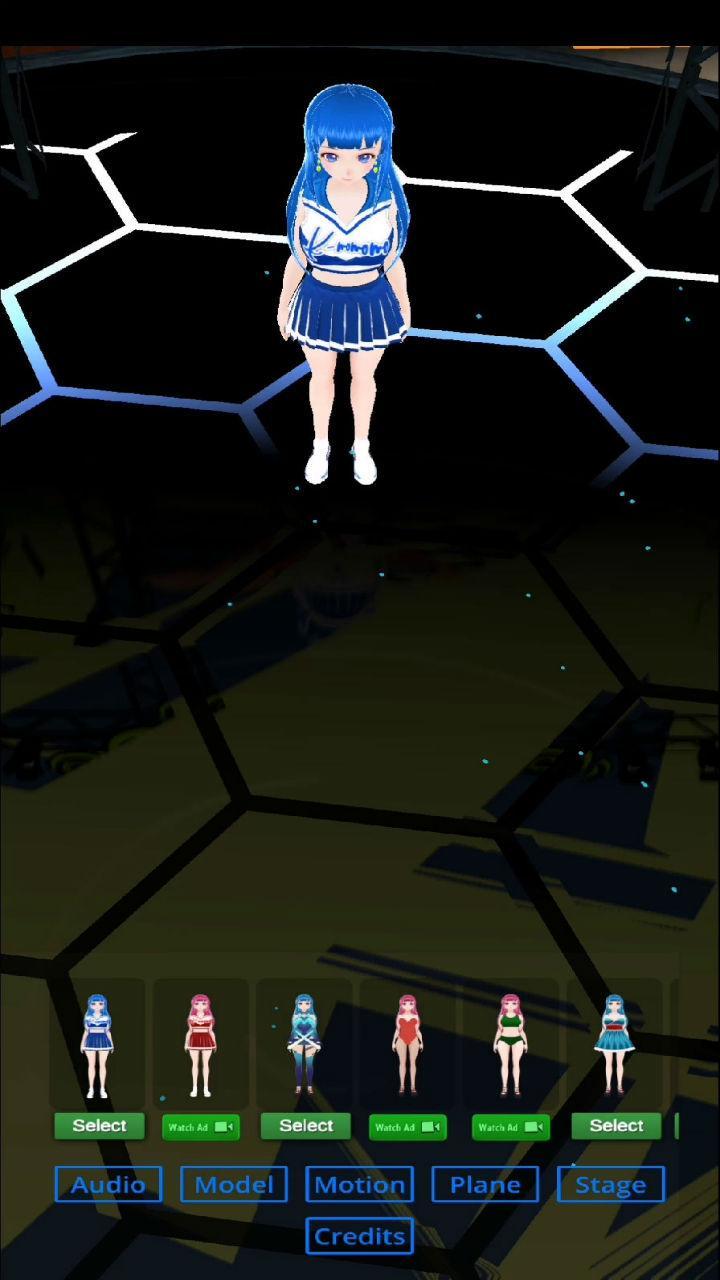The width and height of the screenshot is (720, 1280).
Task: Open the Motion menu
Action: [x=360, y=1185]
